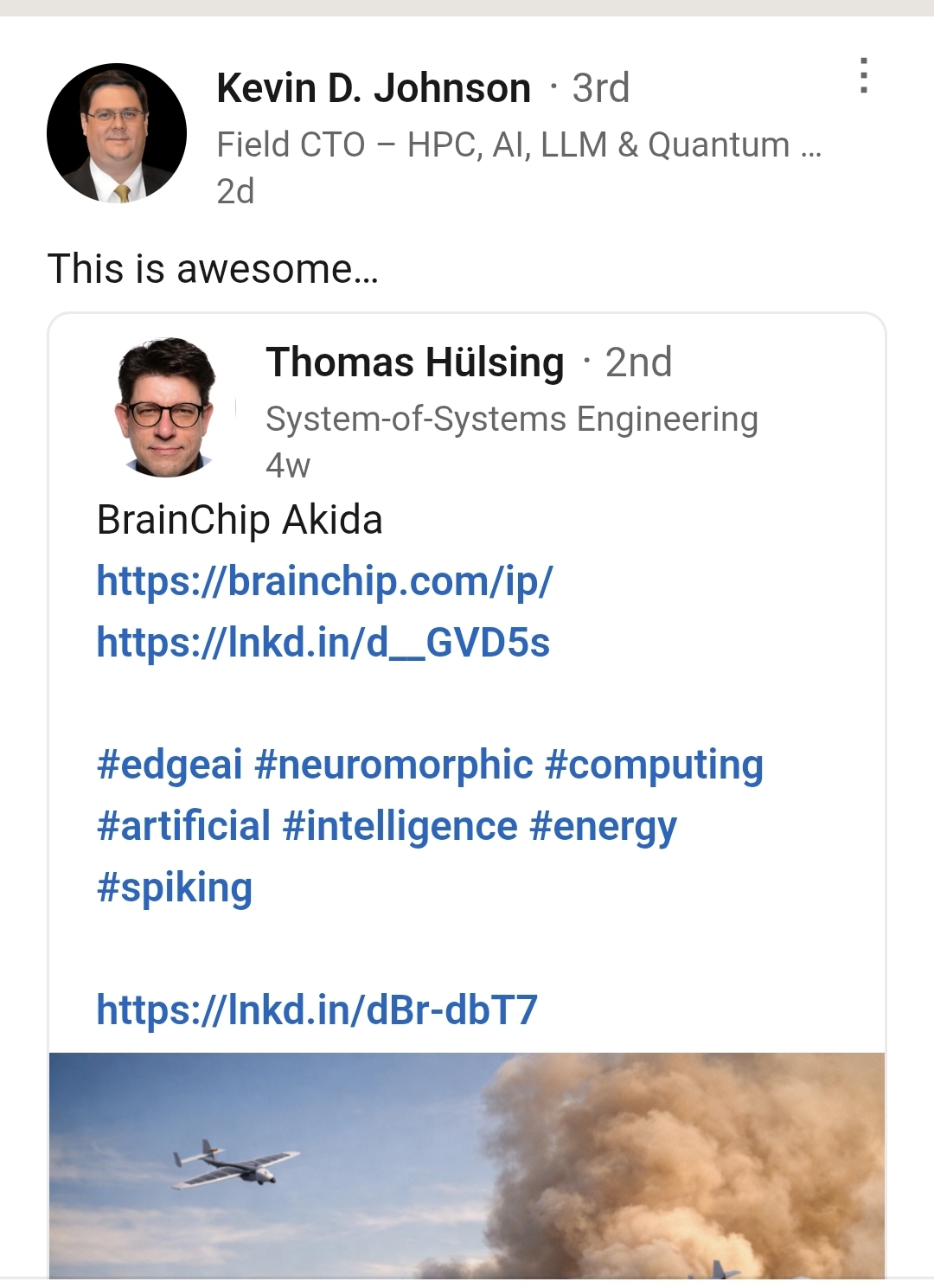The width and height of the screenshot is (934, 1288).
Task: Browse the #neuromorphic hashtag
Action: click(x=393, y=766)
